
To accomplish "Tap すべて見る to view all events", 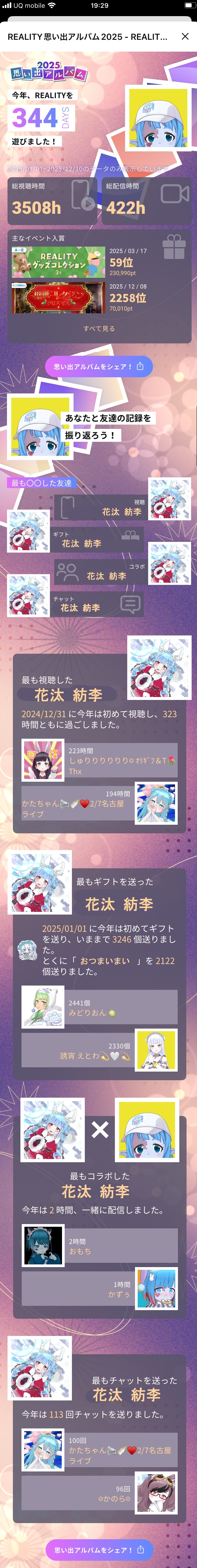I will (x=99, y=329).
